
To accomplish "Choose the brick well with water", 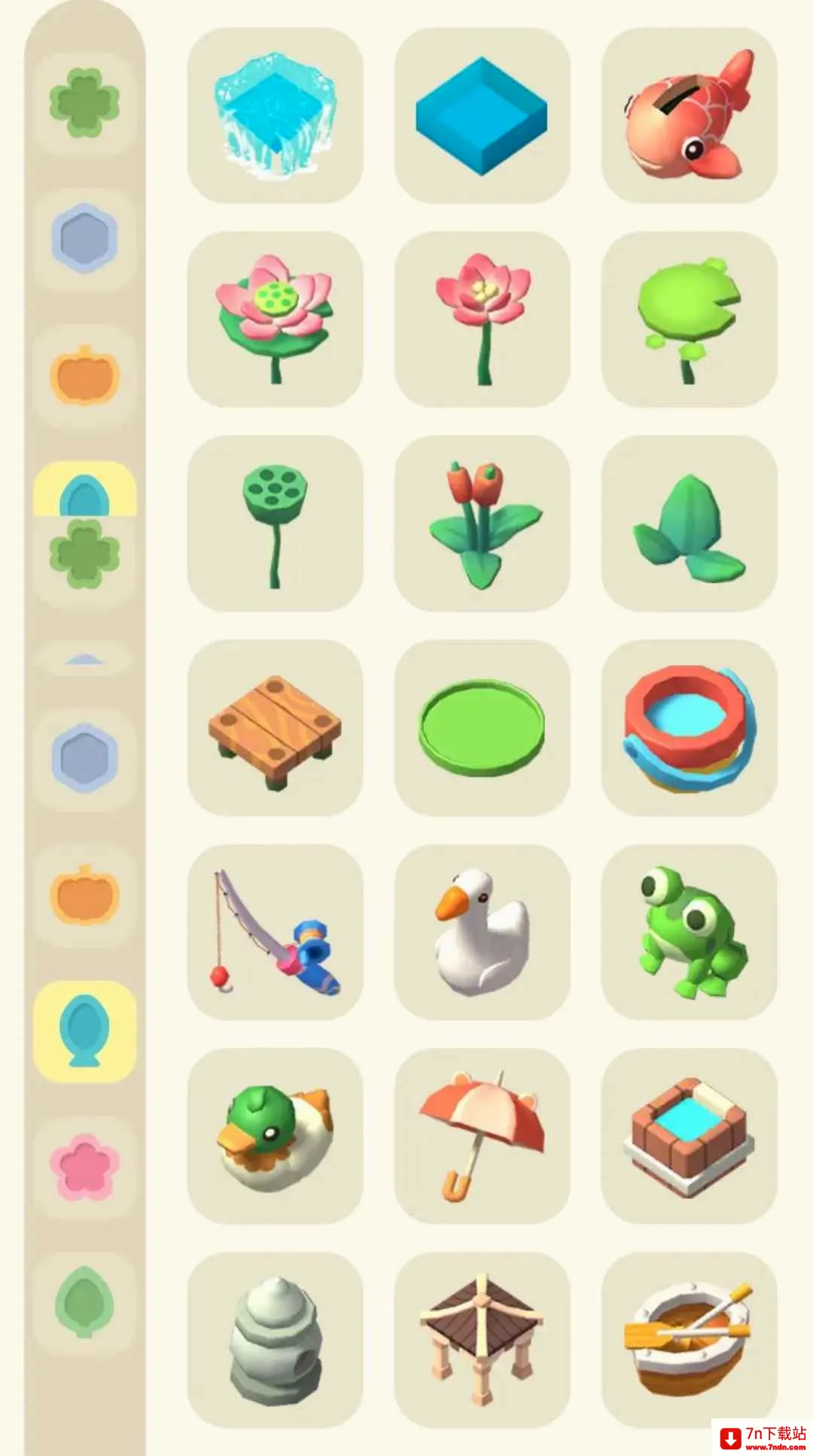I will pos(689,1136).
